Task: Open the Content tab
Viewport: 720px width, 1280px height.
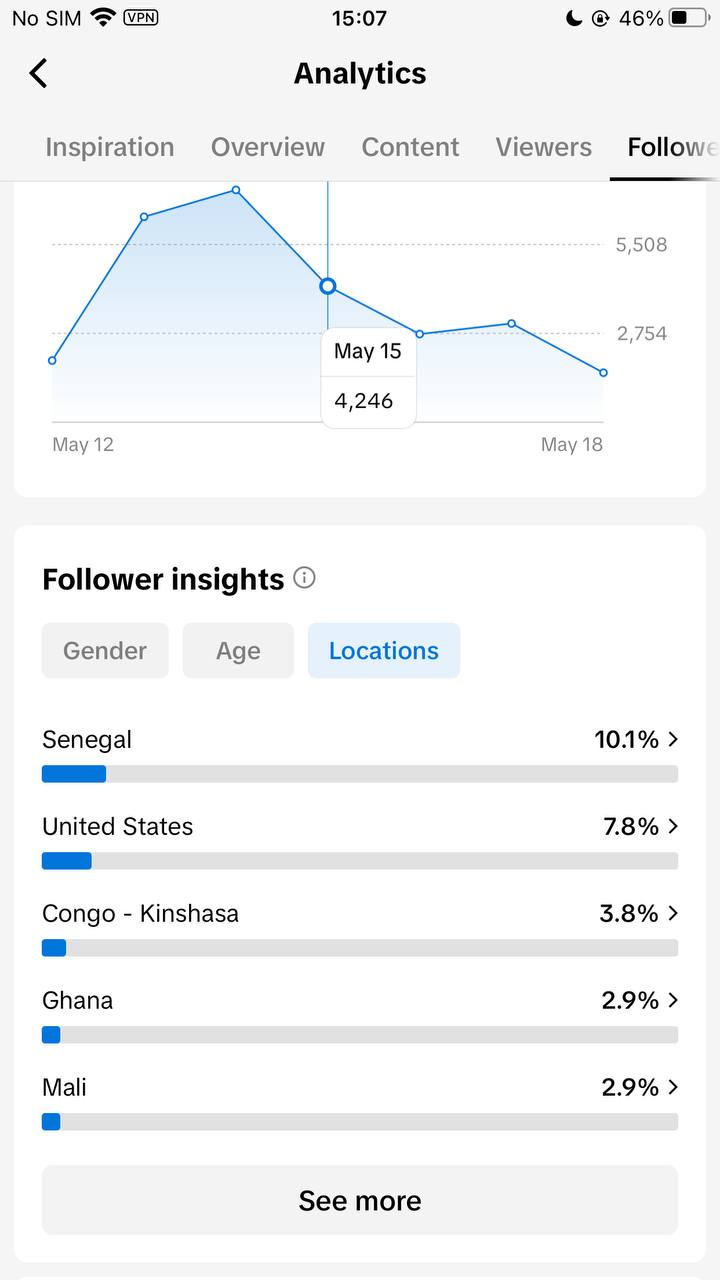Action: [410, 147]
